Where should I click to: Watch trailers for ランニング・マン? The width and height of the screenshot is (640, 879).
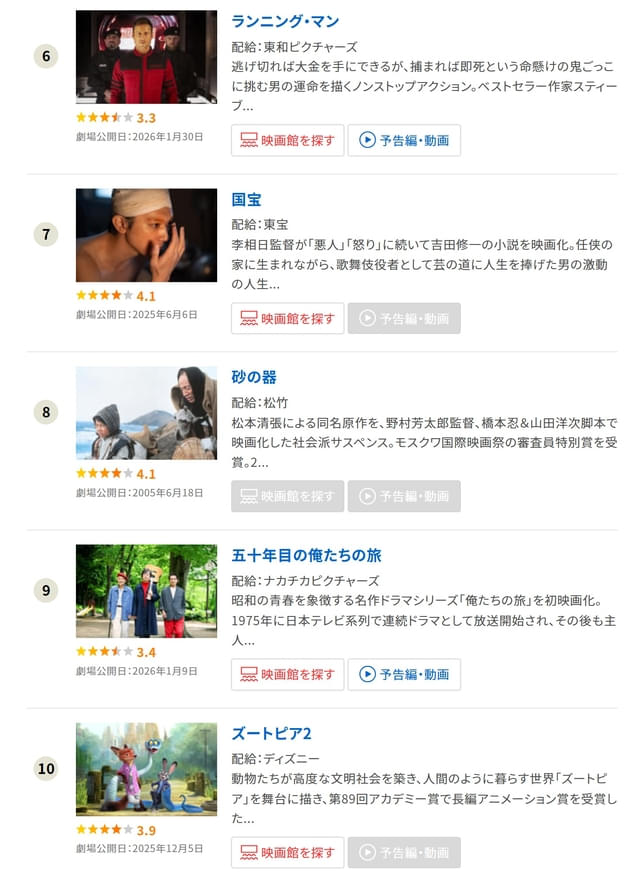tap(404, 140)
